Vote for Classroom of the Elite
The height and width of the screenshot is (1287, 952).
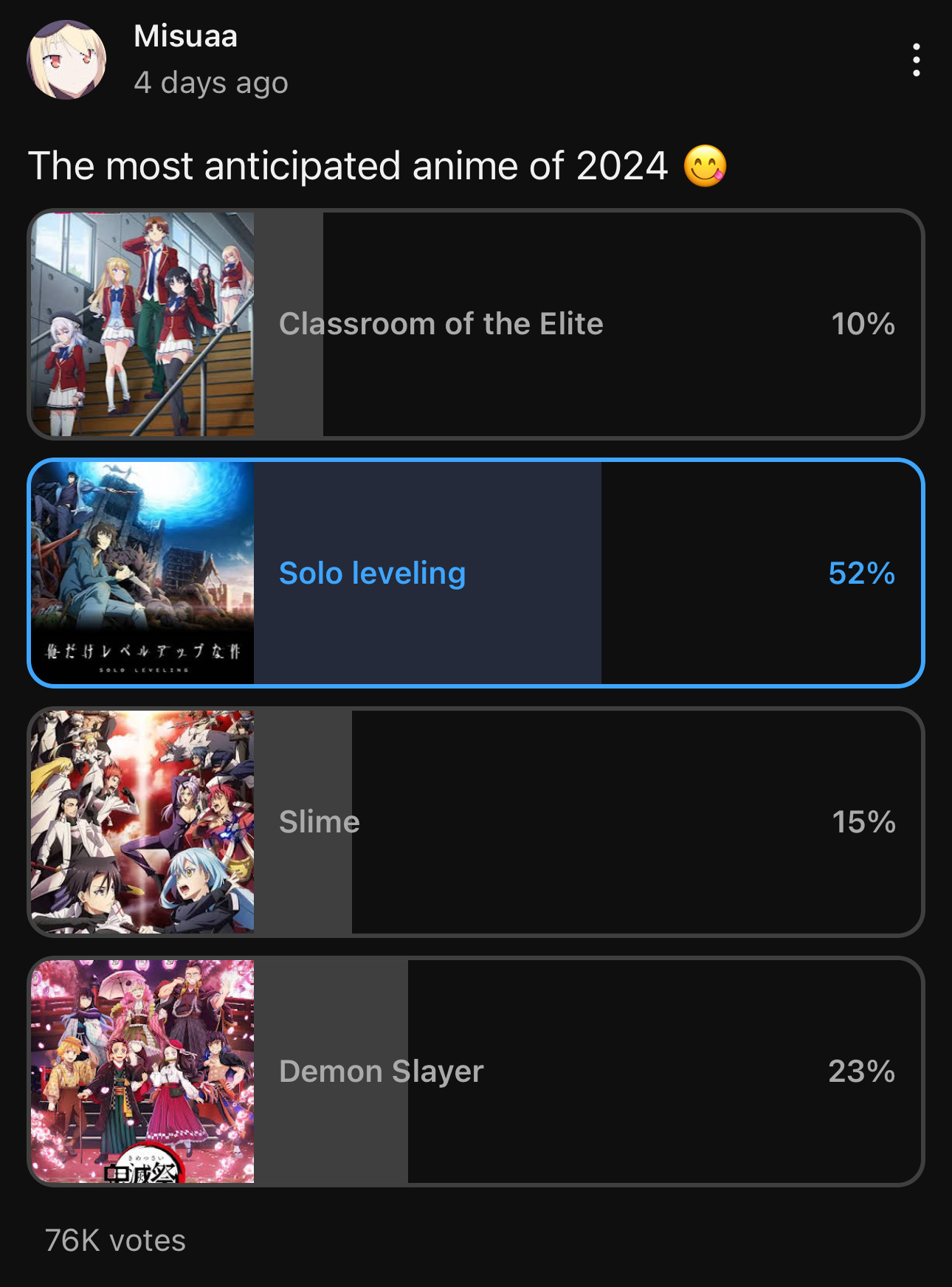(475, 324)
